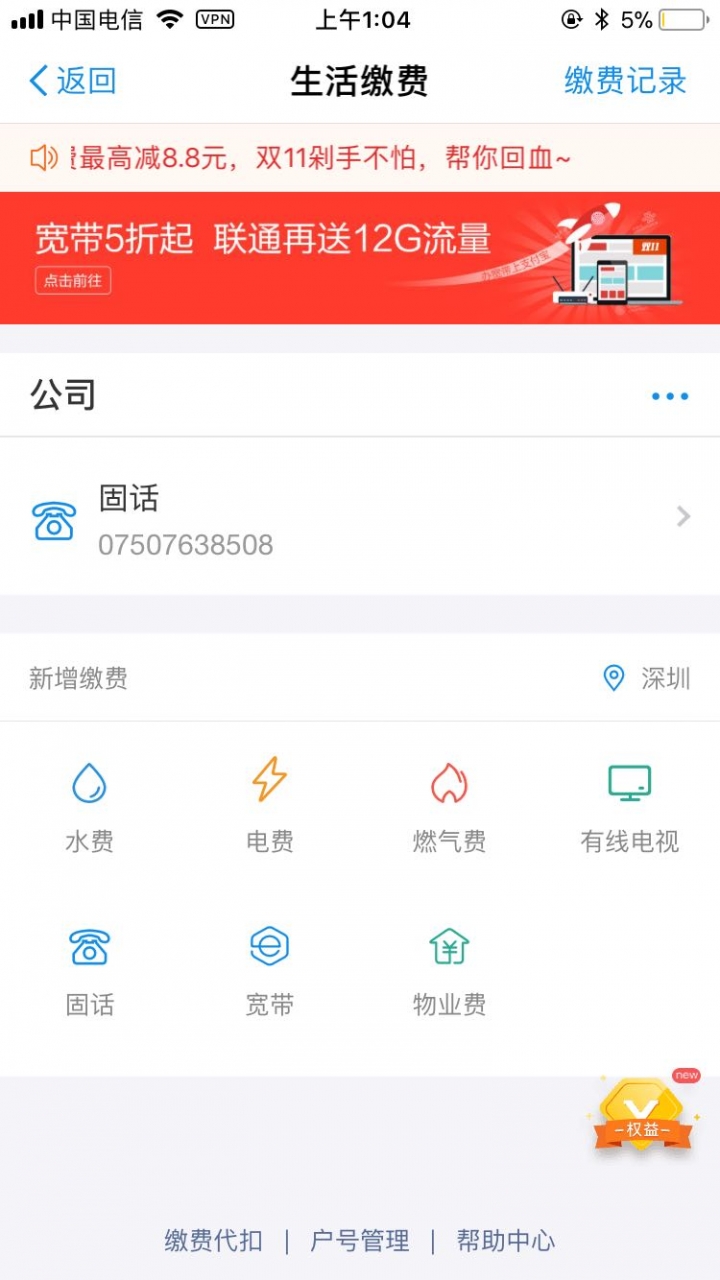720x1280 pixels.
Task: Go back using 返回
Action: pos(72,81)
